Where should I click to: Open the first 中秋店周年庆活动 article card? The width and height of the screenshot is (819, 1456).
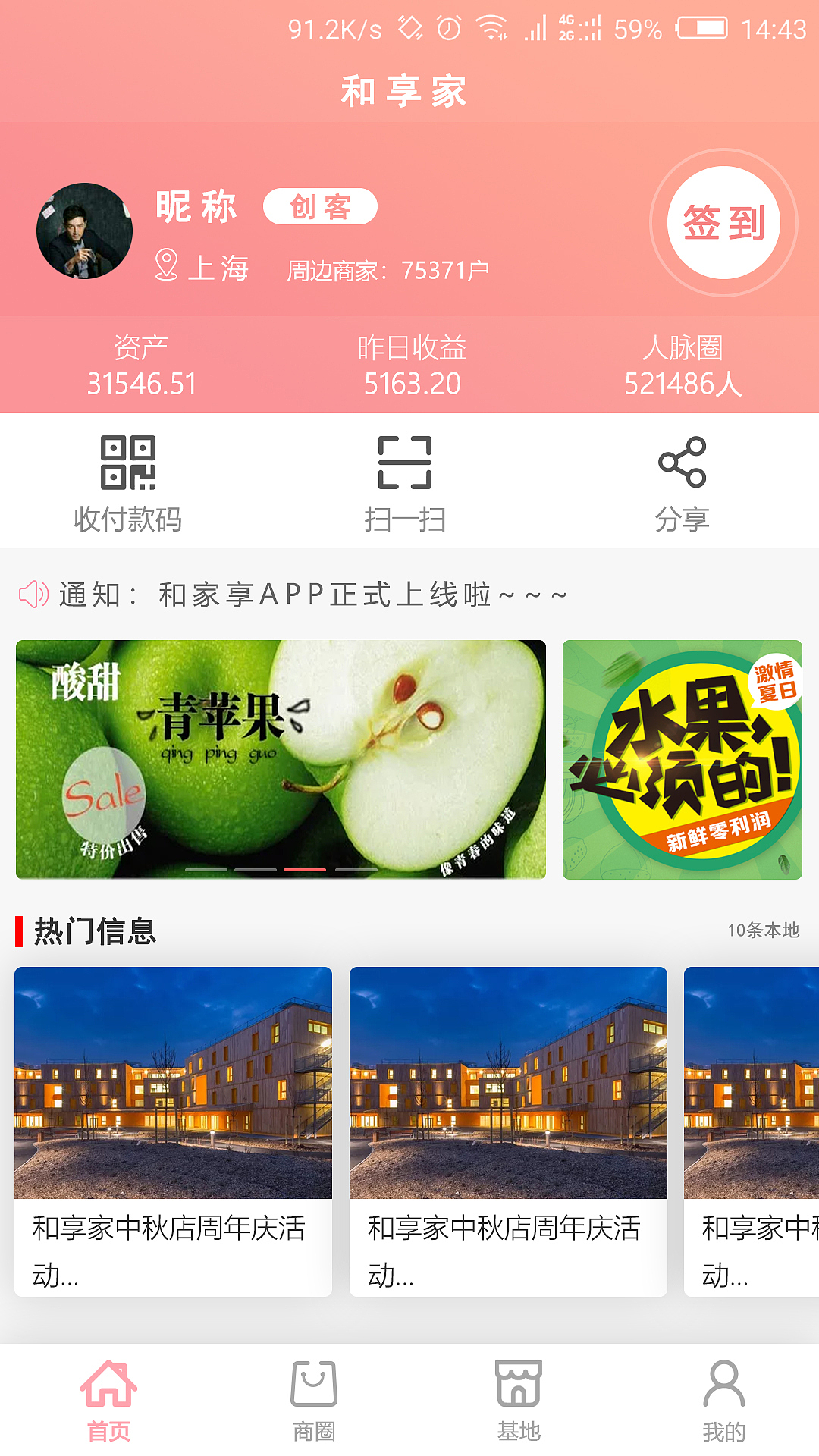pos(174,1122)
